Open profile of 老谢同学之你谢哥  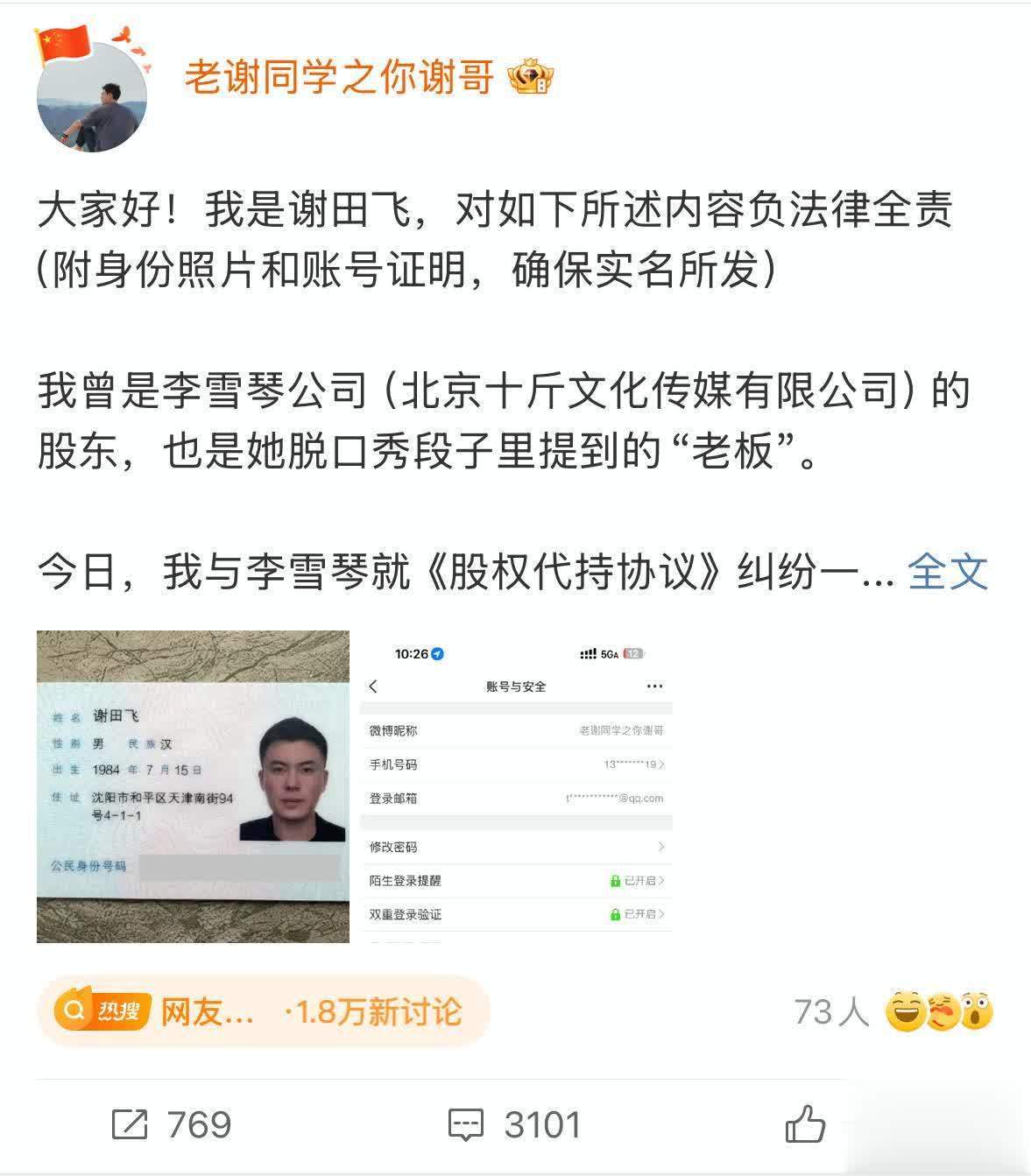click(x=339, y=79)
